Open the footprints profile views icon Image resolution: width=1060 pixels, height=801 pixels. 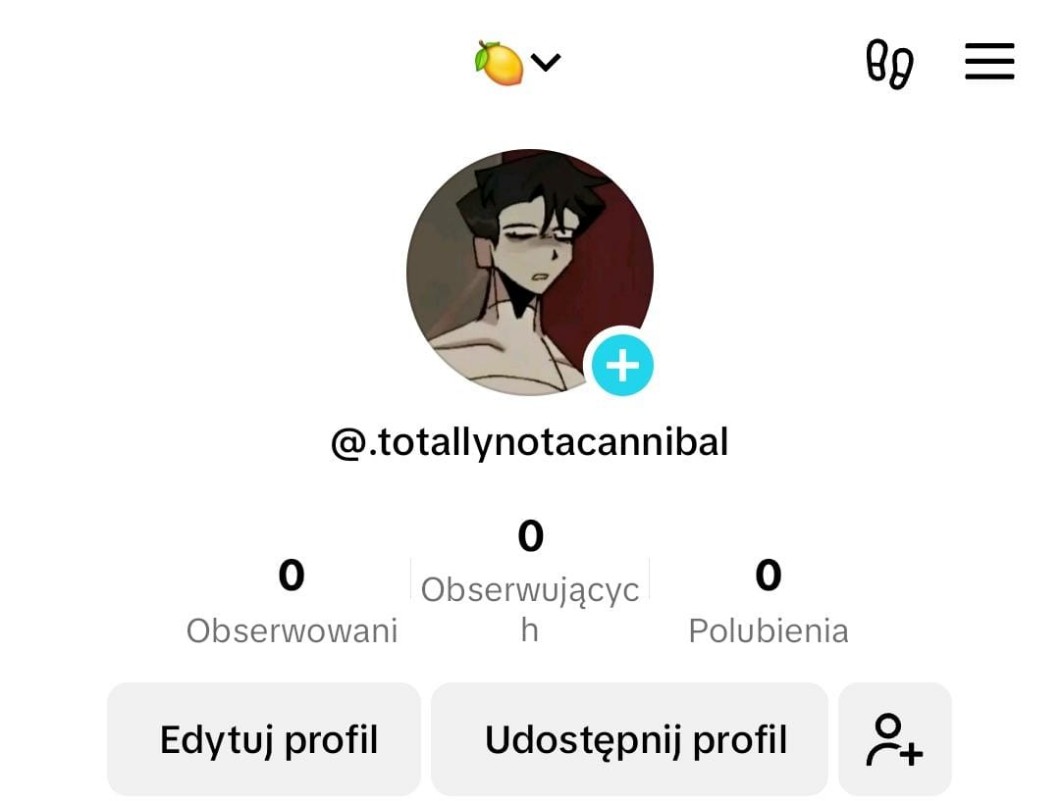click(x=888, y=64)
